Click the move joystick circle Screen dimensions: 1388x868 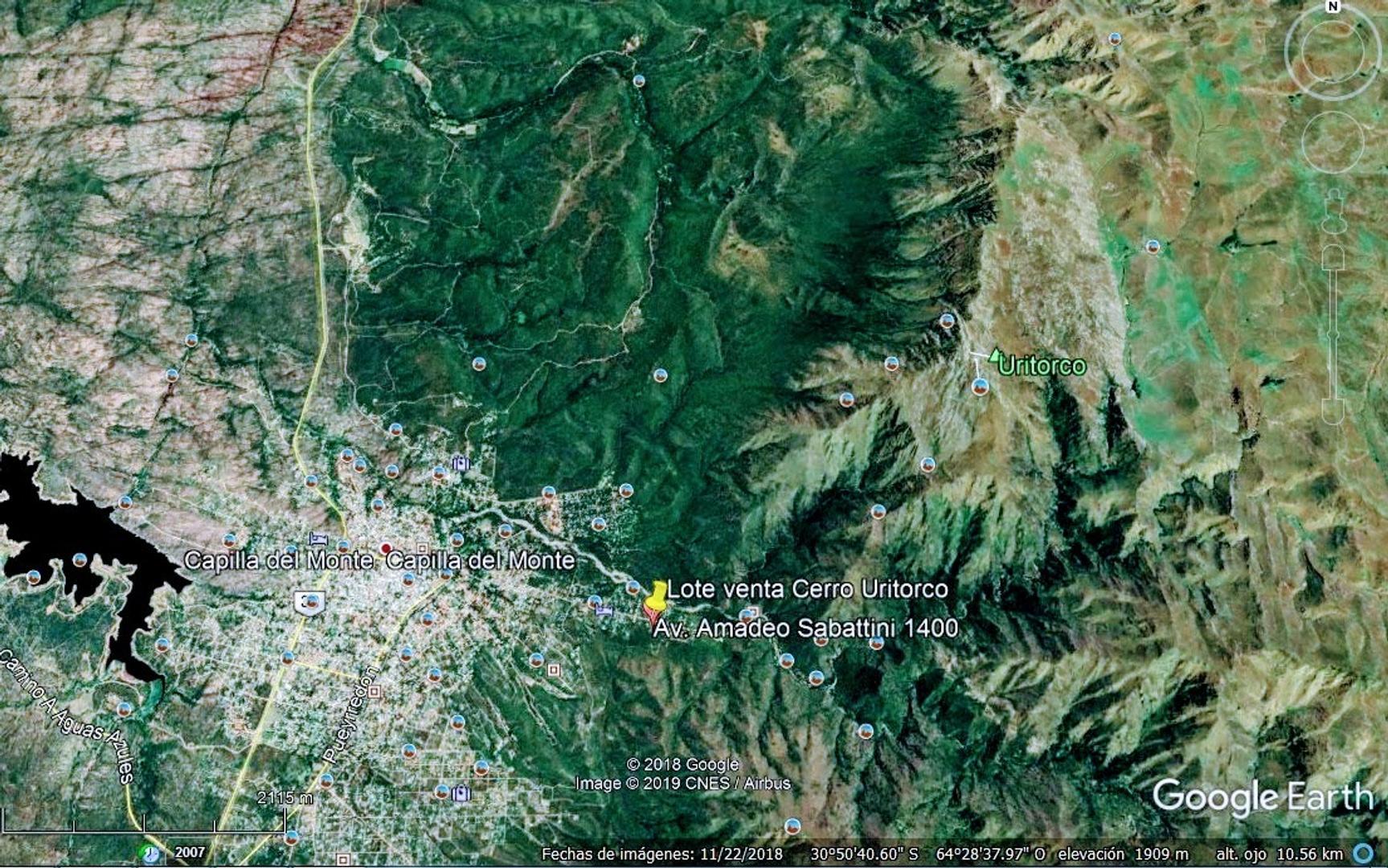(1333, 142)
